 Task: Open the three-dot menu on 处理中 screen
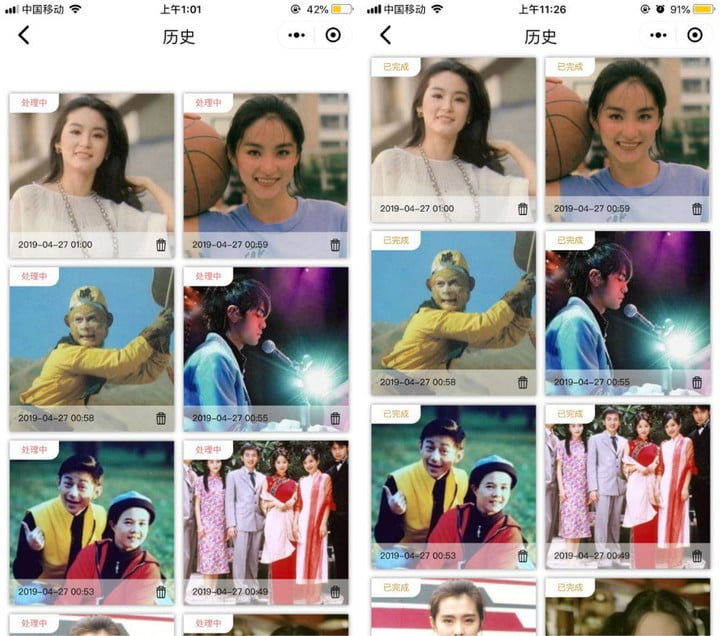pyautogui.click(x=295, y=36)
